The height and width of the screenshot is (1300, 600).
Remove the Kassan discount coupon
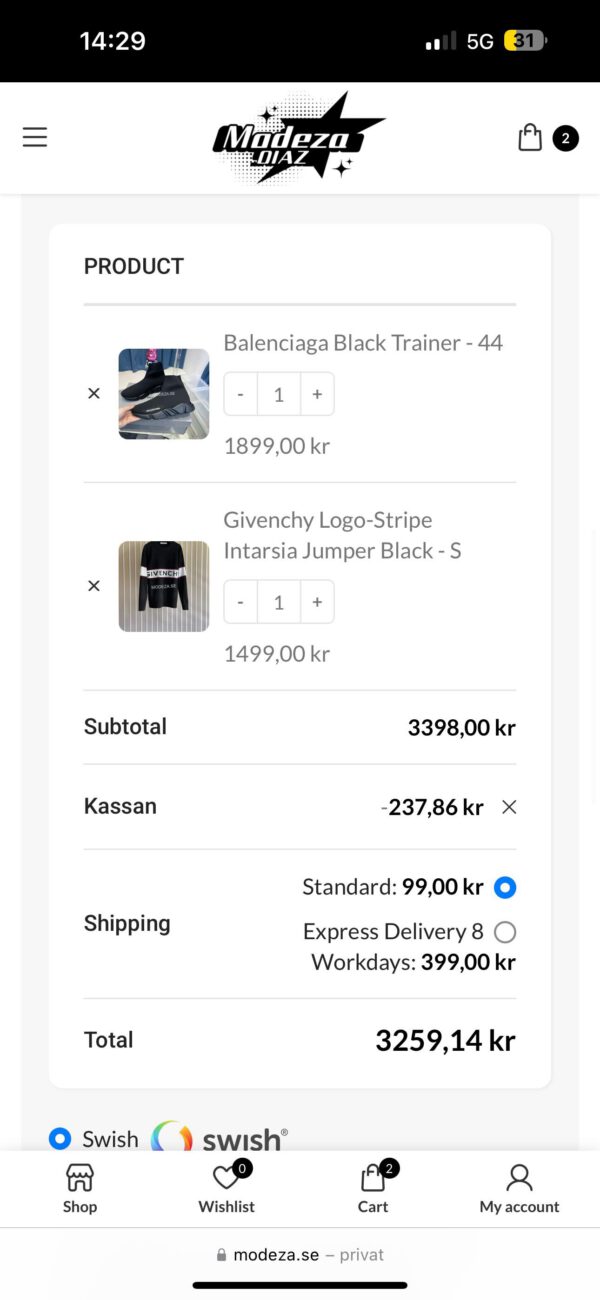(x=509, y=807)
